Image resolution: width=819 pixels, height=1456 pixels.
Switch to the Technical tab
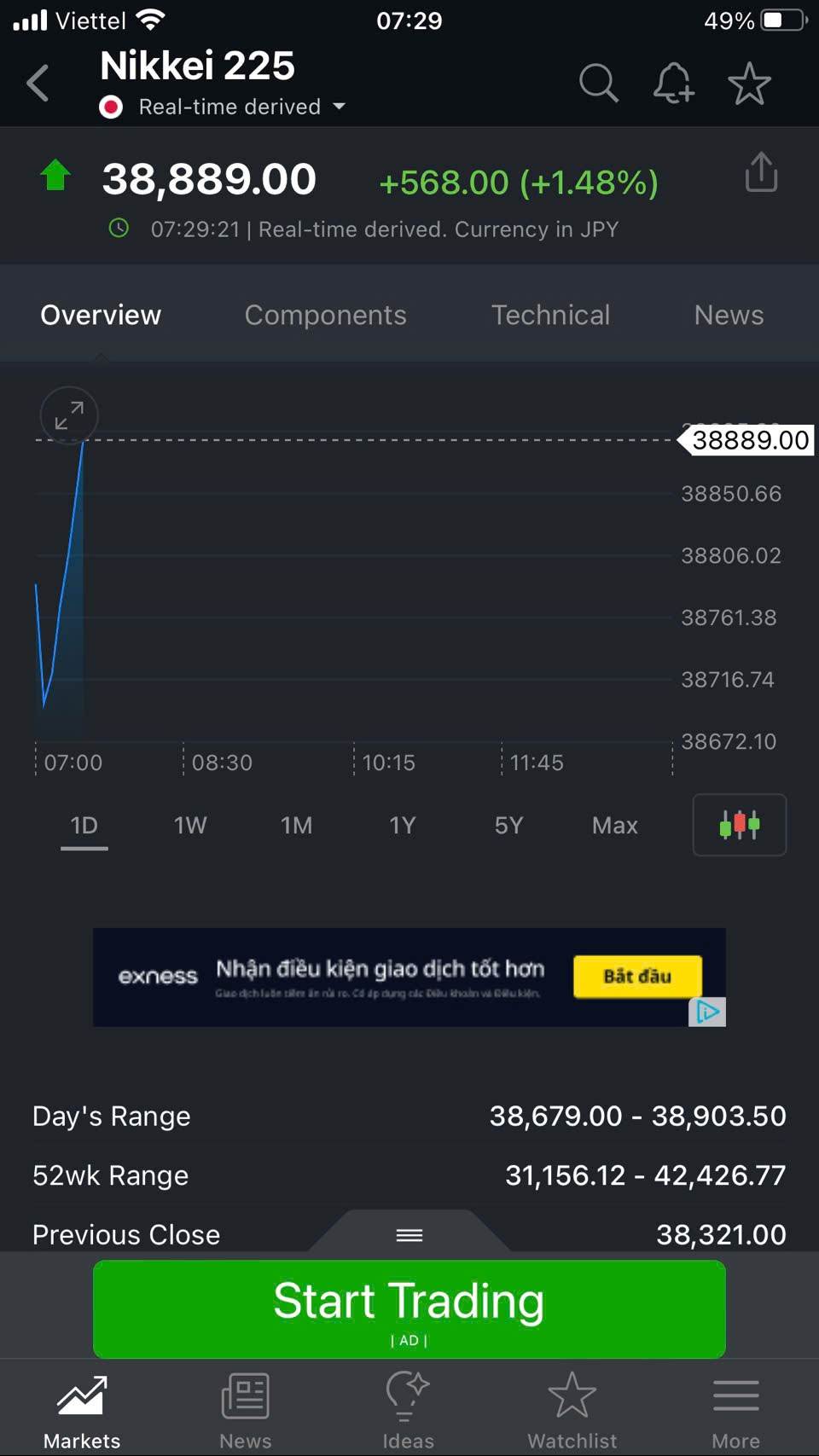pyautogui.click(x=550, y=315)
